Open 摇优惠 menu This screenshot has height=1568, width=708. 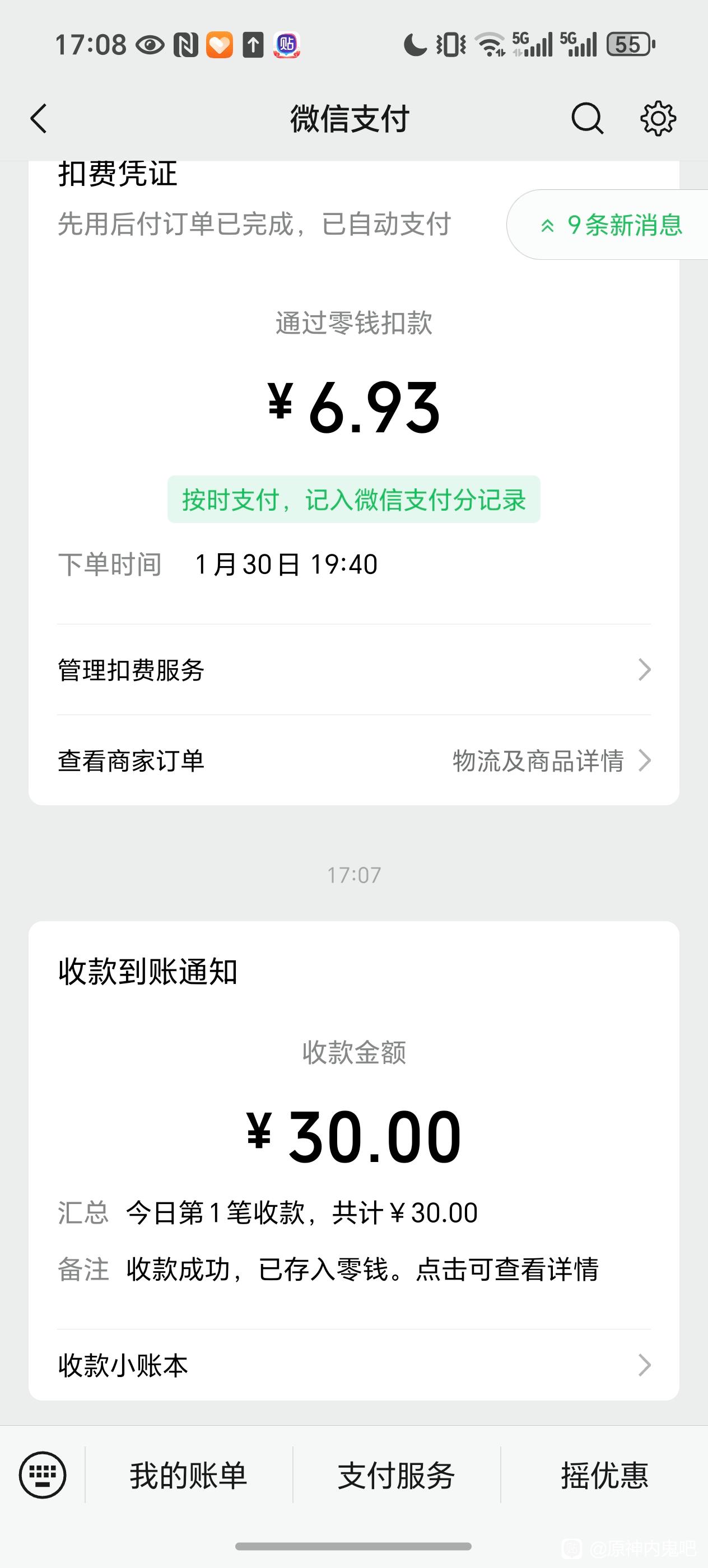click(604, 1475)
